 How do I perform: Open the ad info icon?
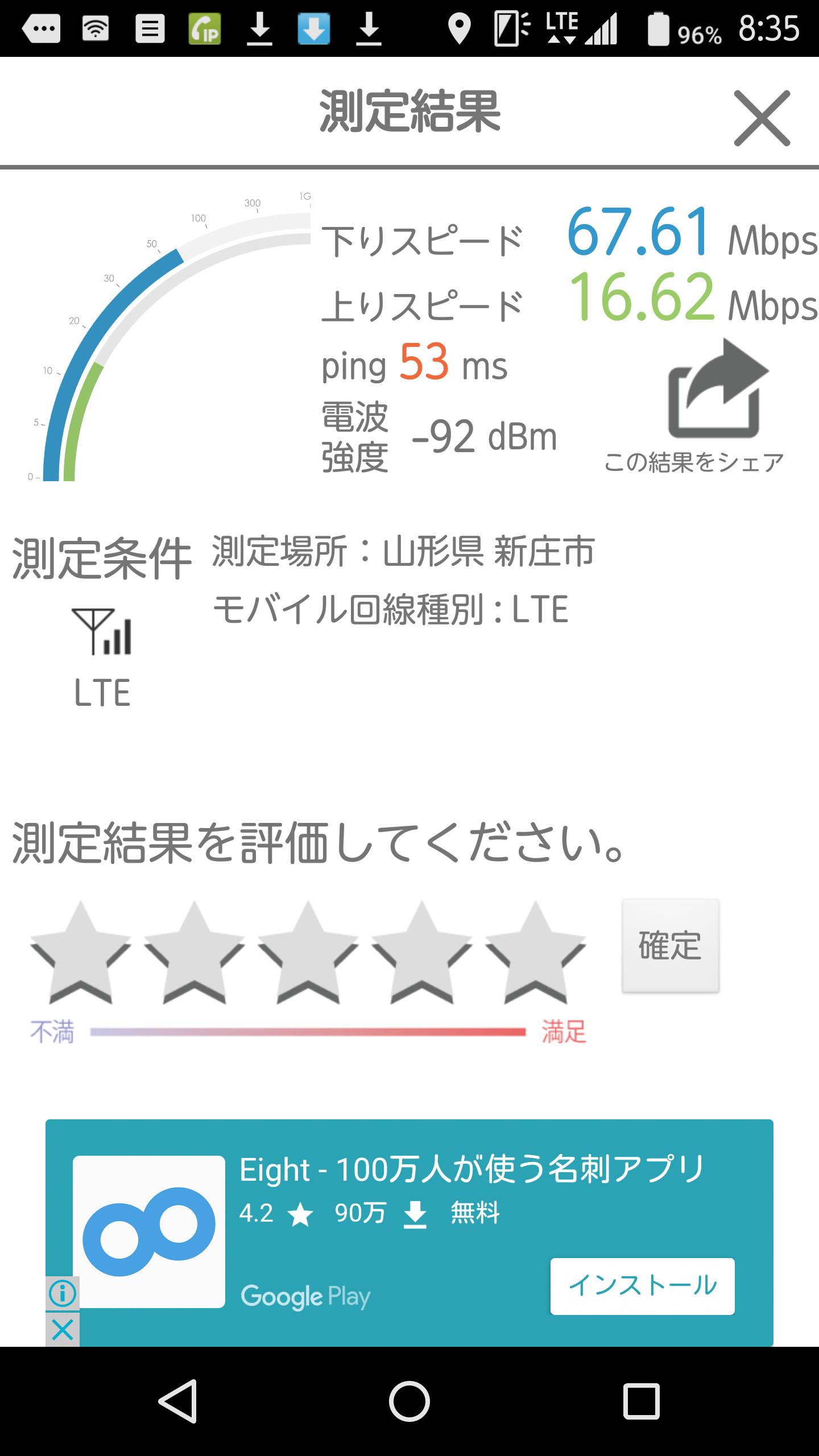[63, 1293]
